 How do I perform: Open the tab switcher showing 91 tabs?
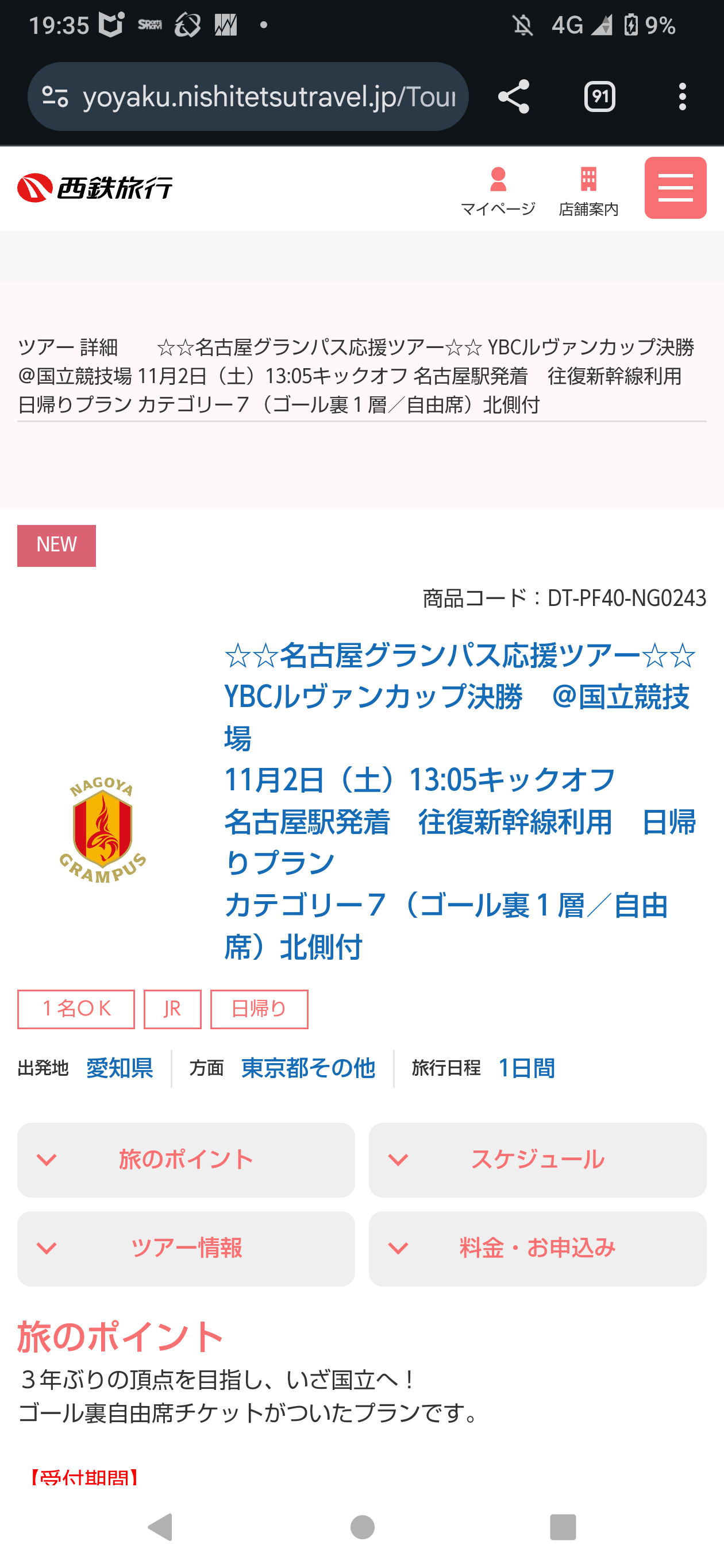tap(600, 97)
